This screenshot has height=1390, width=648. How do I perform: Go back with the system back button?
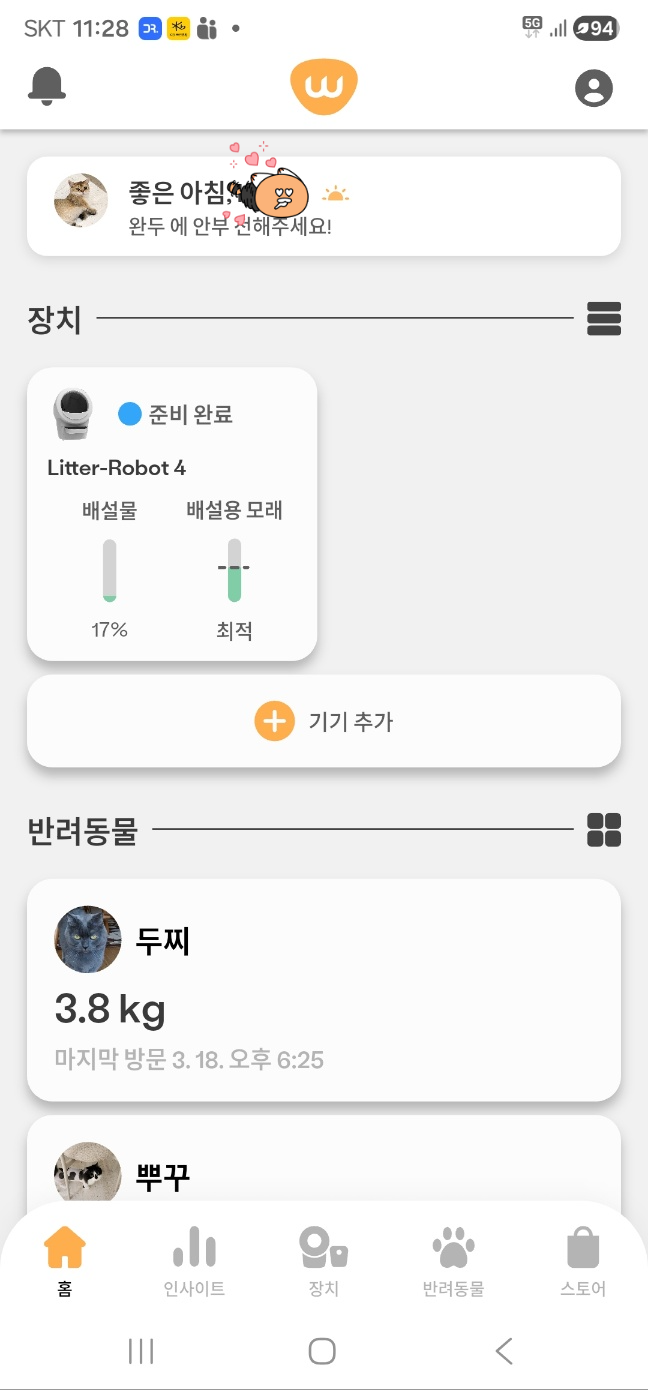(x=504, y=1352)
